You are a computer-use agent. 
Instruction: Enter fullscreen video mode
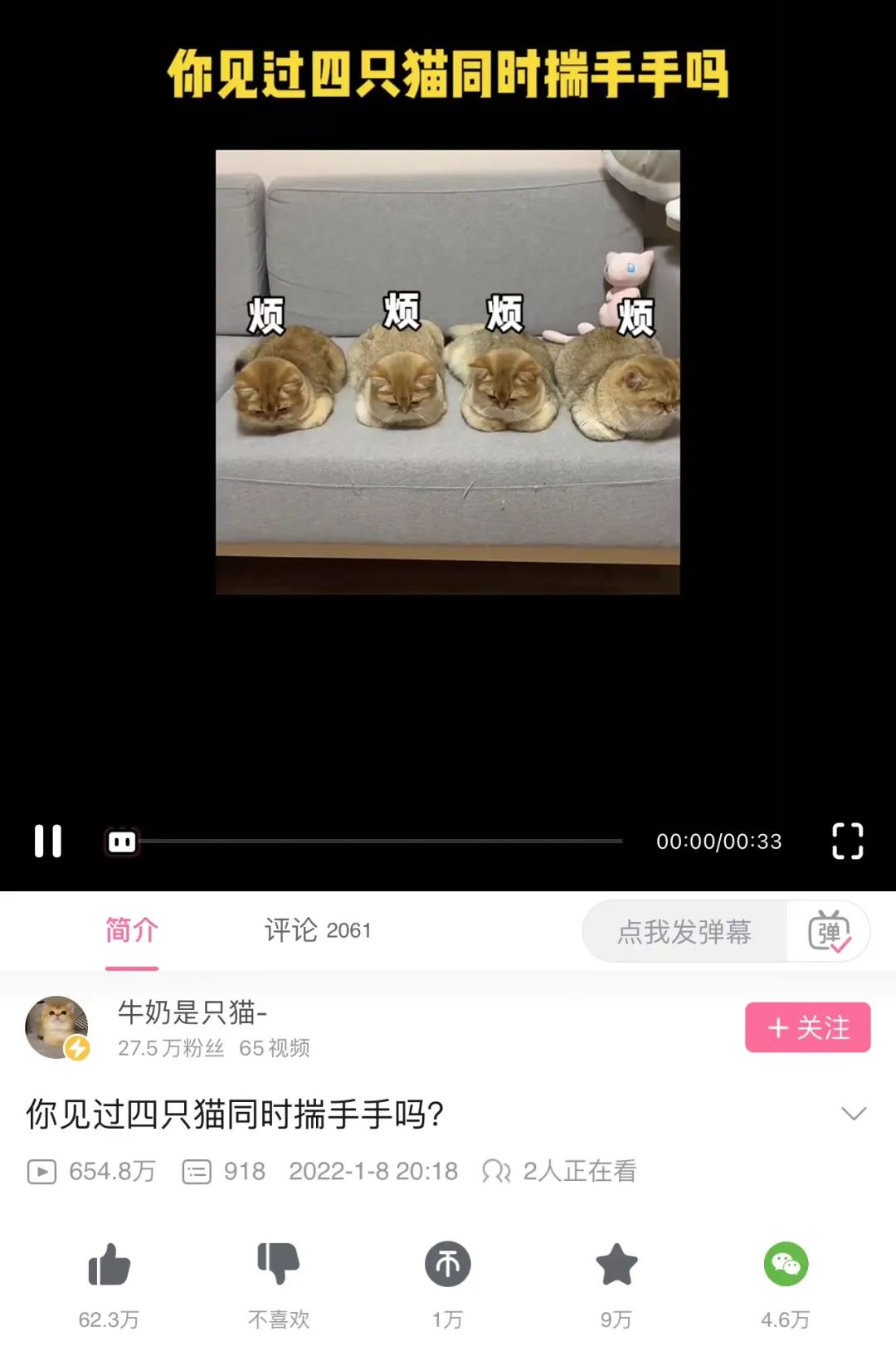tap(847, 841)
